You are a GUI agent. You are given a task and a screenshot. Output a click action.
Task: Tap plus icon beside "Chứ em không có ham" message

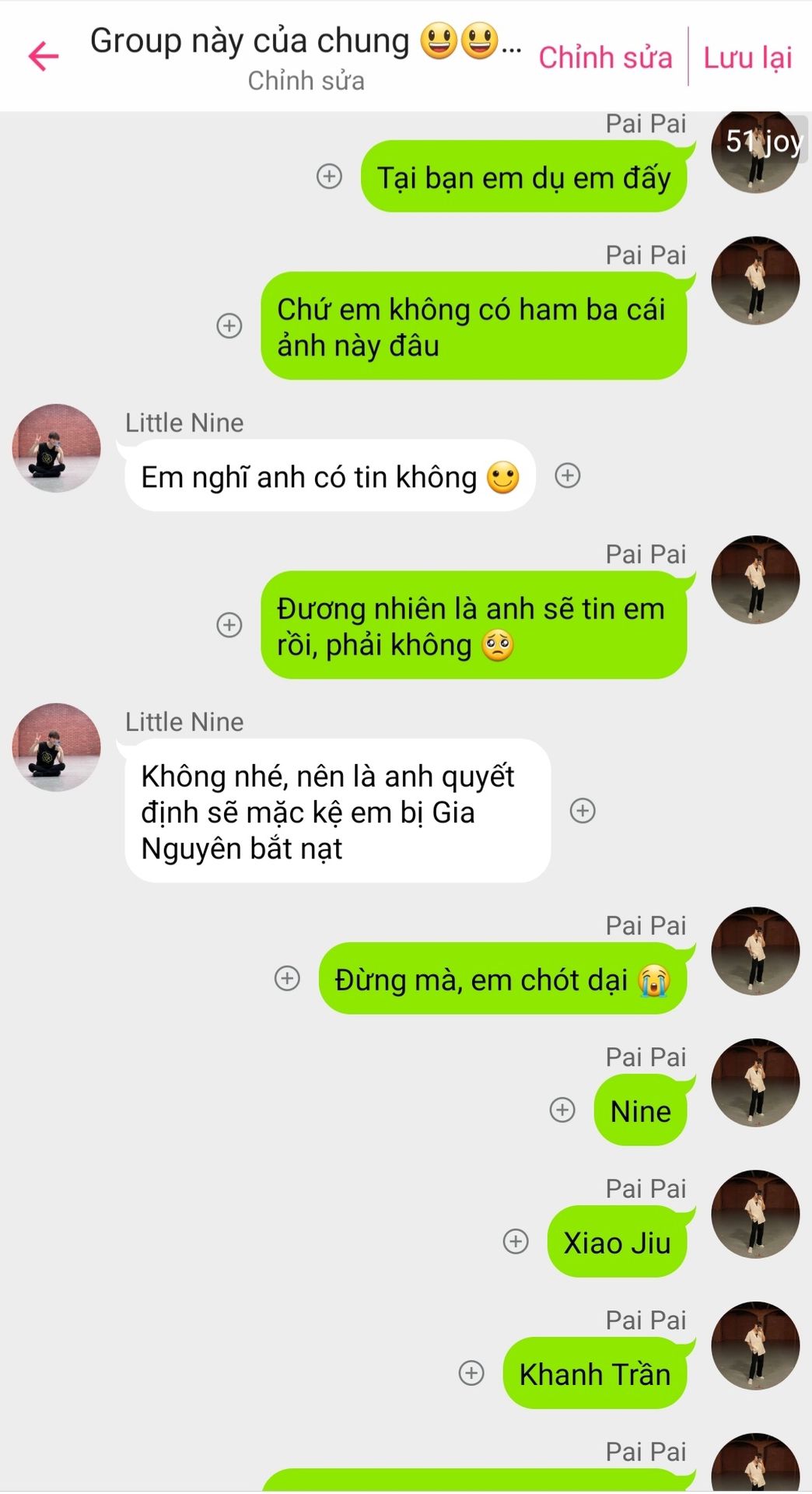coord(229,325)
